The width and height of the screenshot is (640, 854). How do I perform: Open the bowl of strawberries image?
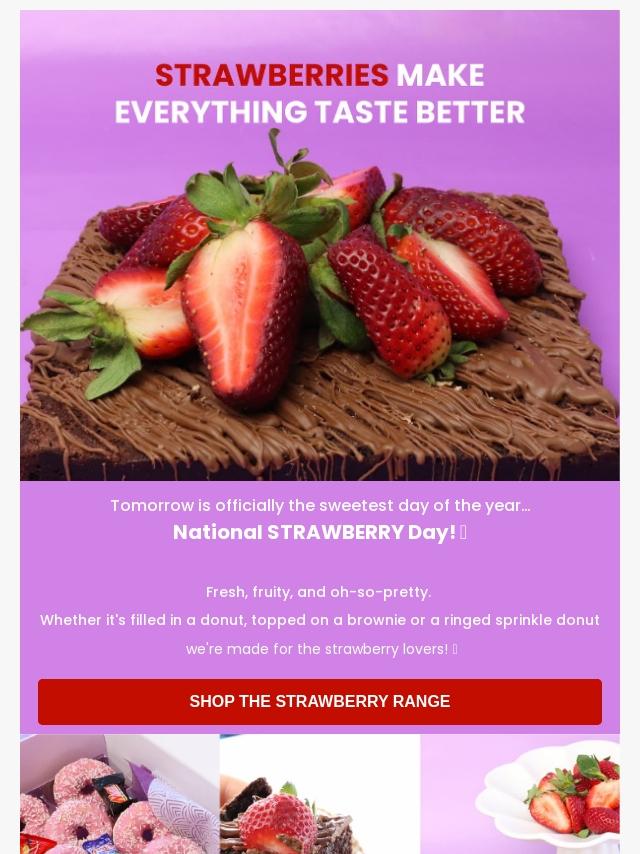tap(520, 795)
